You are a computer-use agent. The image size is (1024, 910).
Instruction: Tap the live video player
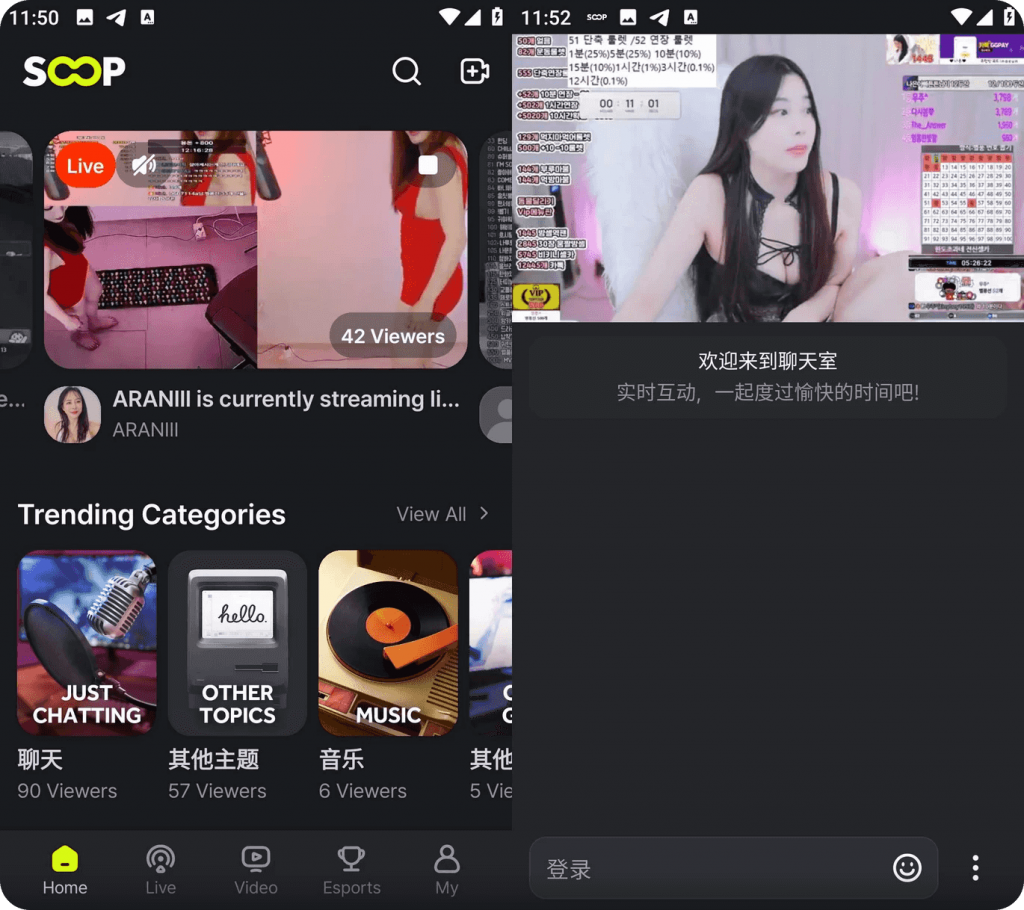(x=767, y=178)
